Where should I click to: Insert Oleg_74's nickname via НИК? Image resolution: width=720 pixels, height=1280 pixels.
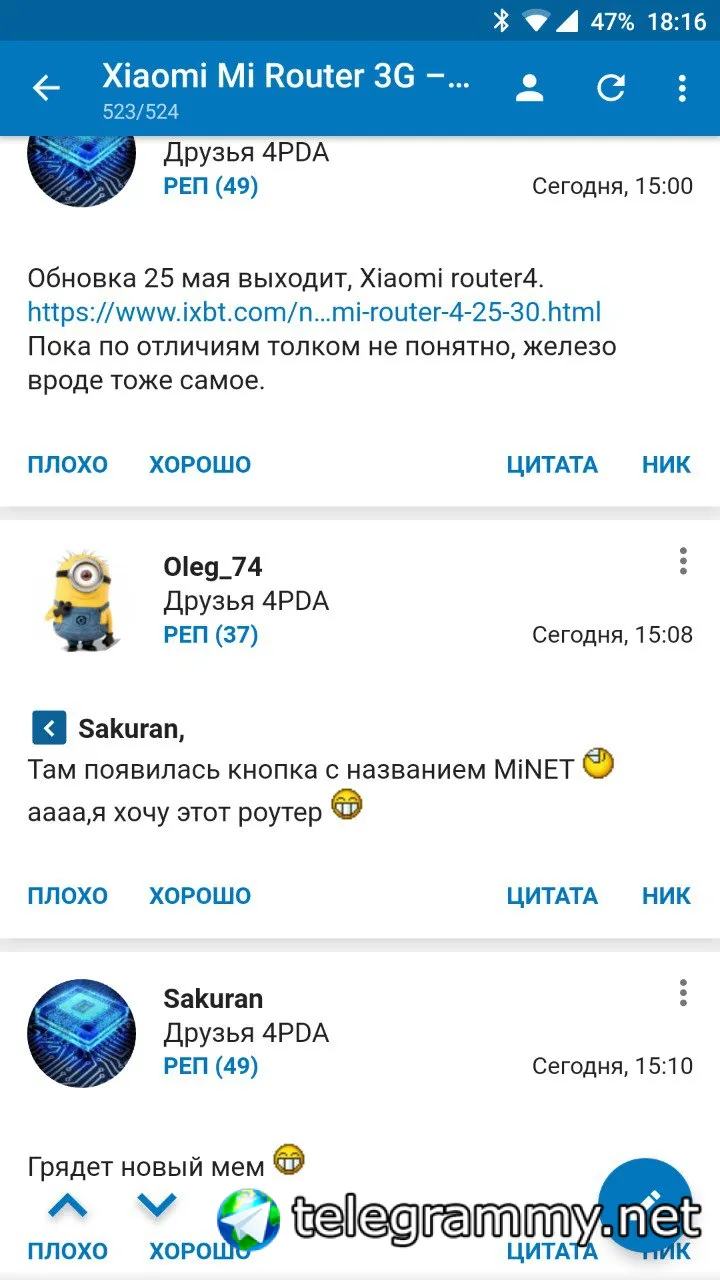pyautogui.click(x=666, y=896)
